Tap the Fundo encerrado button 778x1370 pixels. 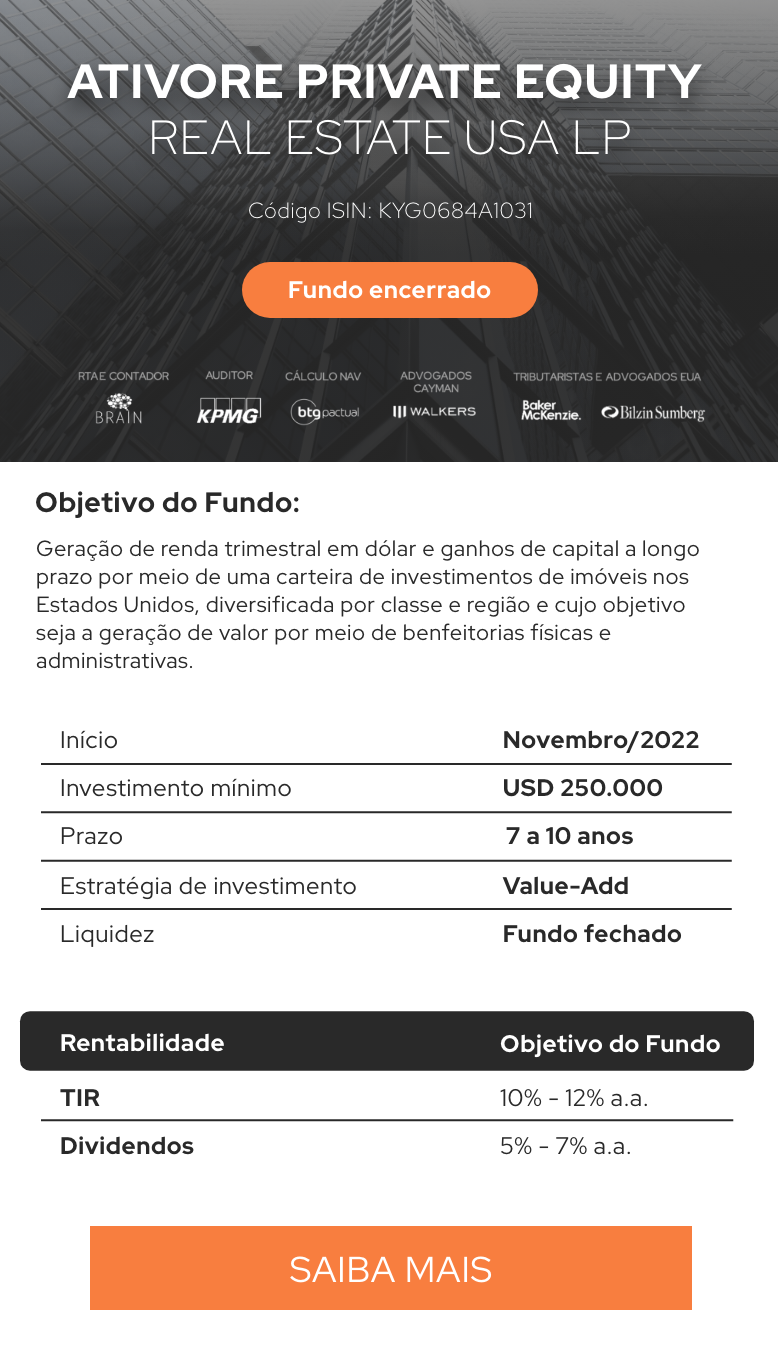390,290
